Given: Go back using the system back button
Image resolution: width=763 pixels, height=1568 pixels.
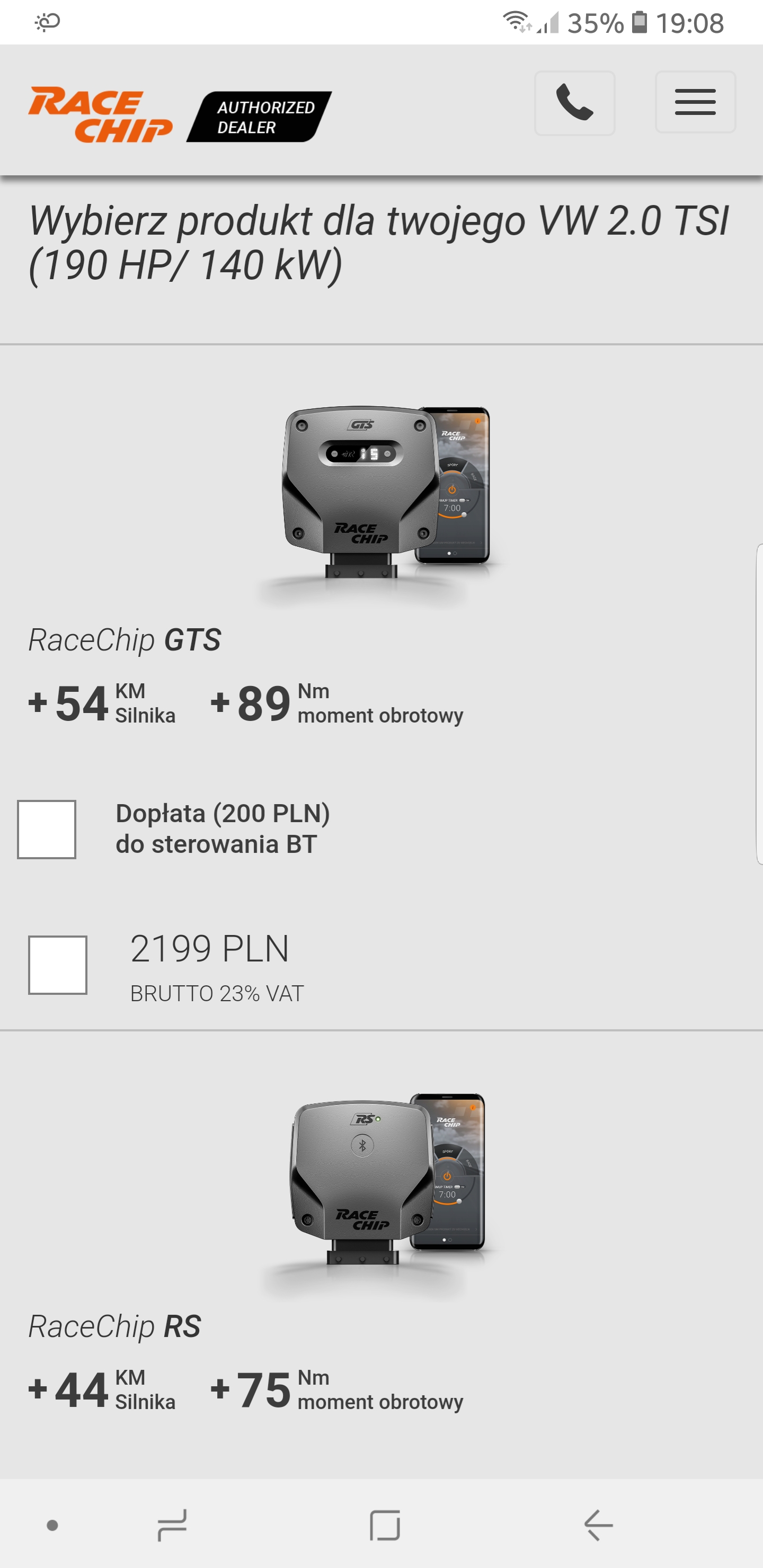Looking at the screenshot, I should 598,1525.
